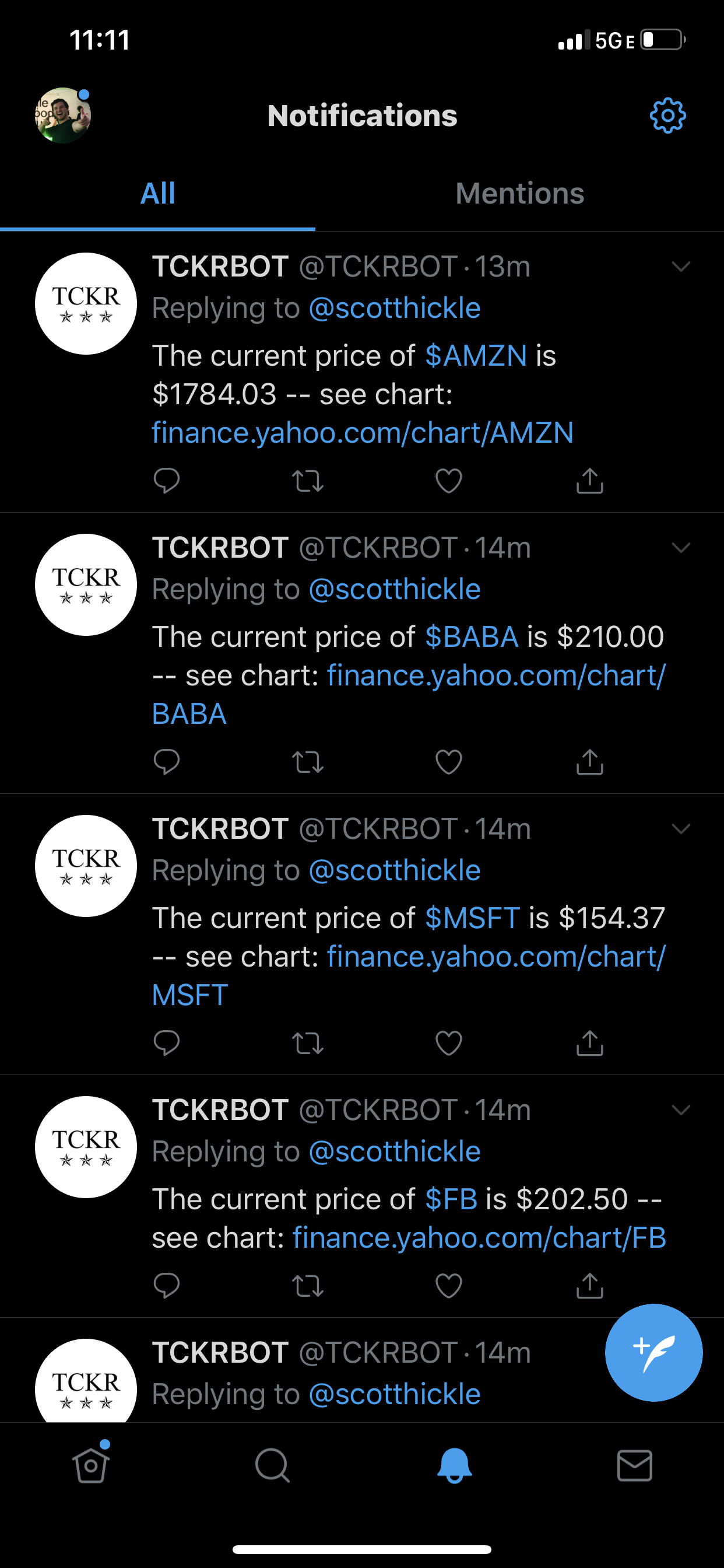Share the $MSFT price tweet
724x1568 pixels.
(x=589, y=1042)
